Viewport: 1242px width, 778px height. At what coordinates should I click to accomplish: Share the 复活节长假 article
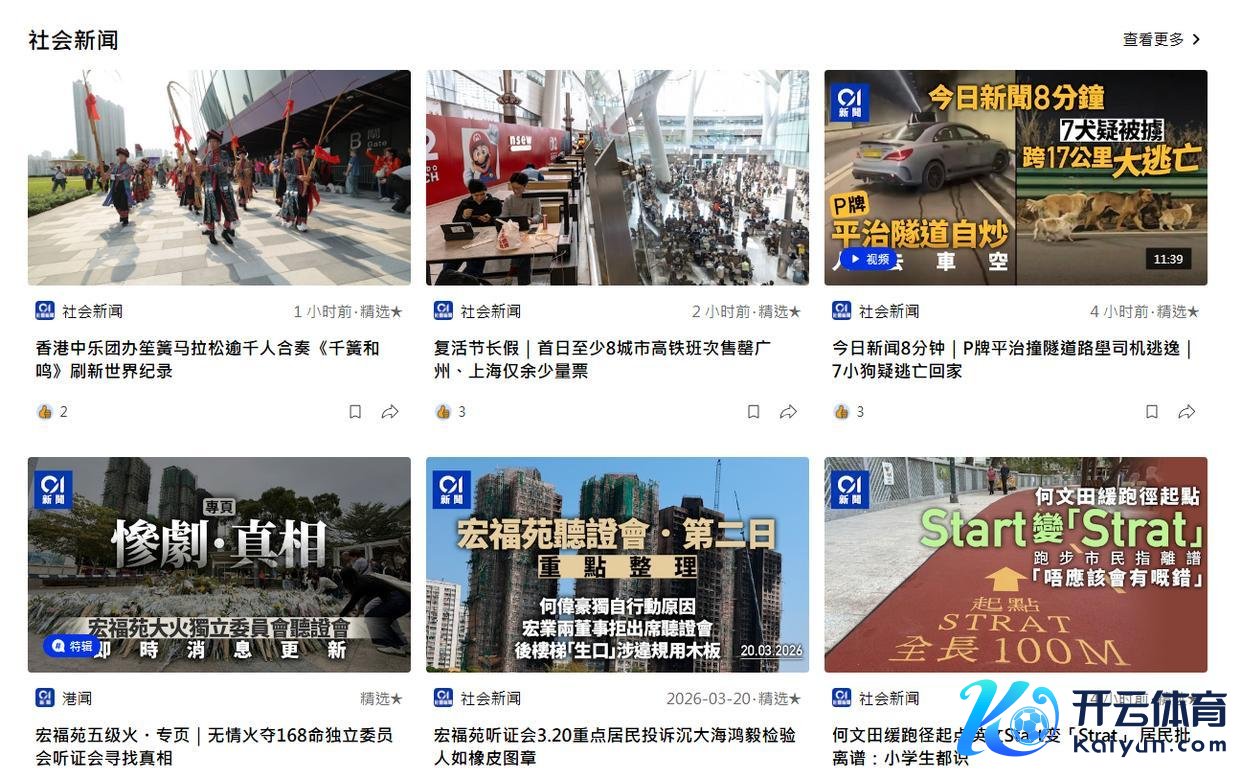coord(788,412)
